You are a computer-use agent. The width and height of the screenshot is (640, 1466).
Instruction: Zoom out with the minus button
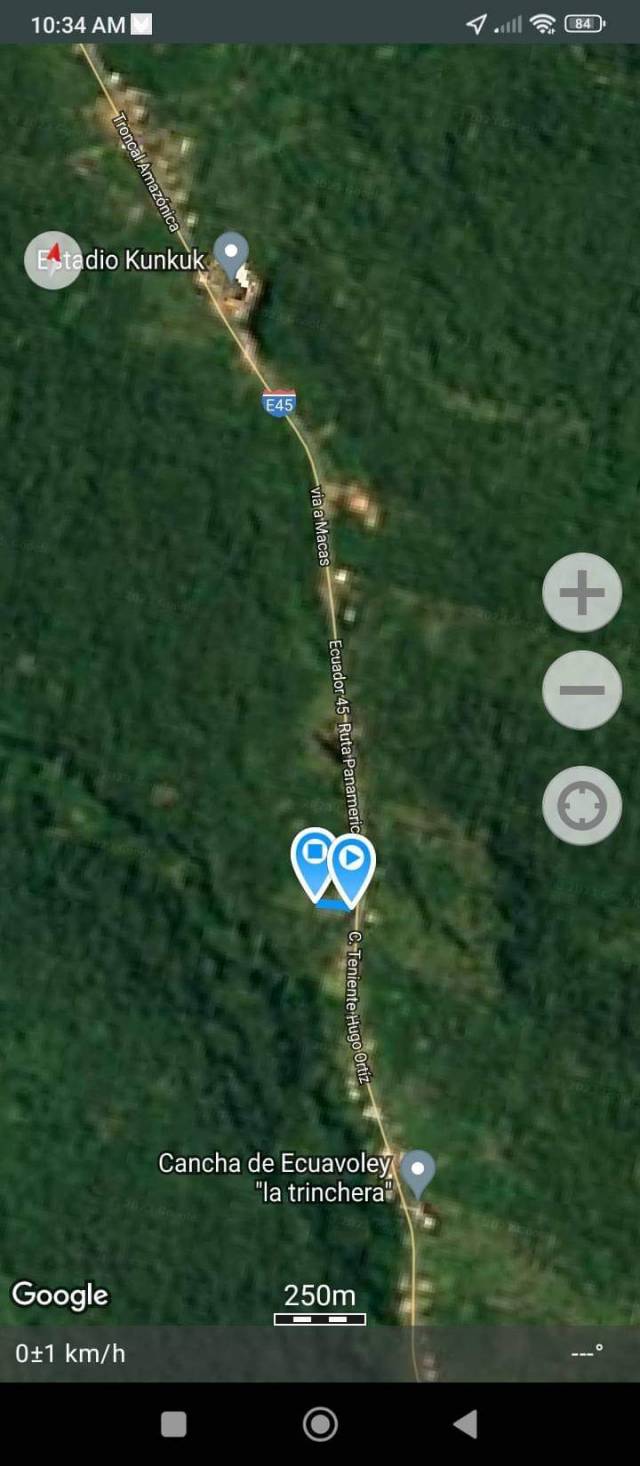582,690
